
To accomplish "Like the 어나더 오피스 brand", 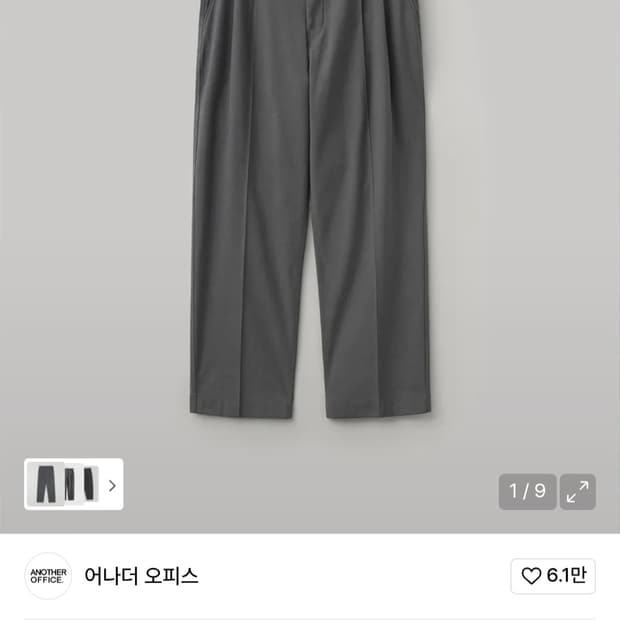I will 553,576.
